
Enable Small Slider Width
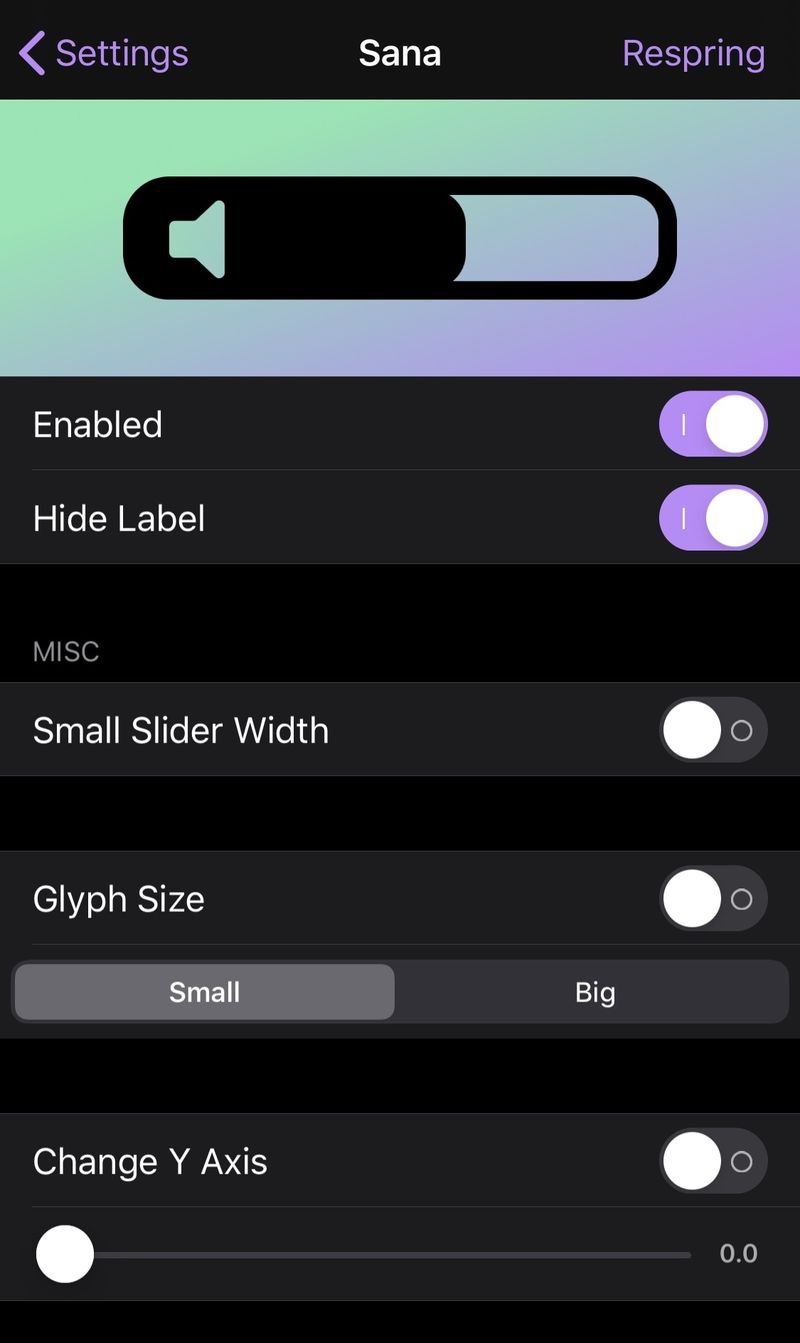click(713, 730)
